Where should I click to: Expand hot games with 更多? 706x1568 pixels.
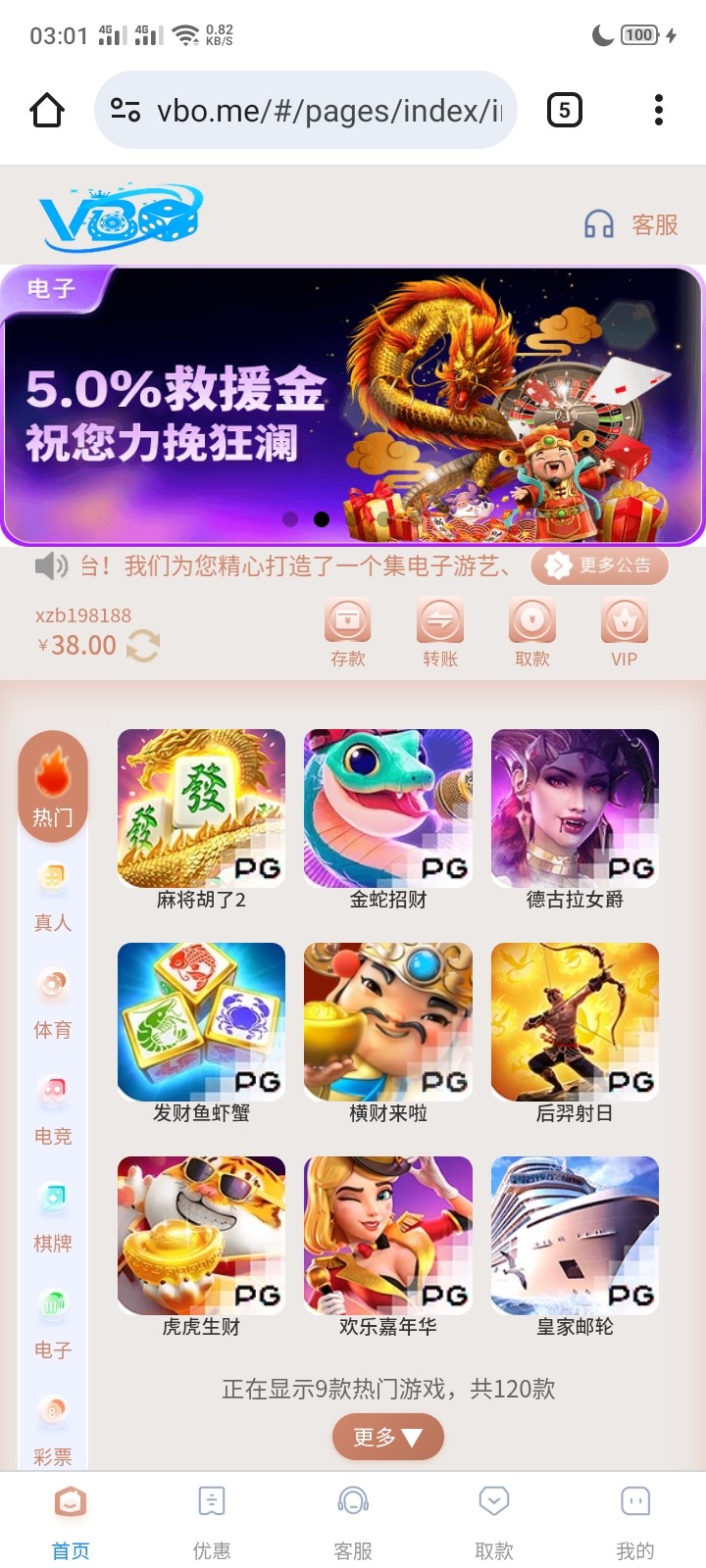tap(388, 1437)
